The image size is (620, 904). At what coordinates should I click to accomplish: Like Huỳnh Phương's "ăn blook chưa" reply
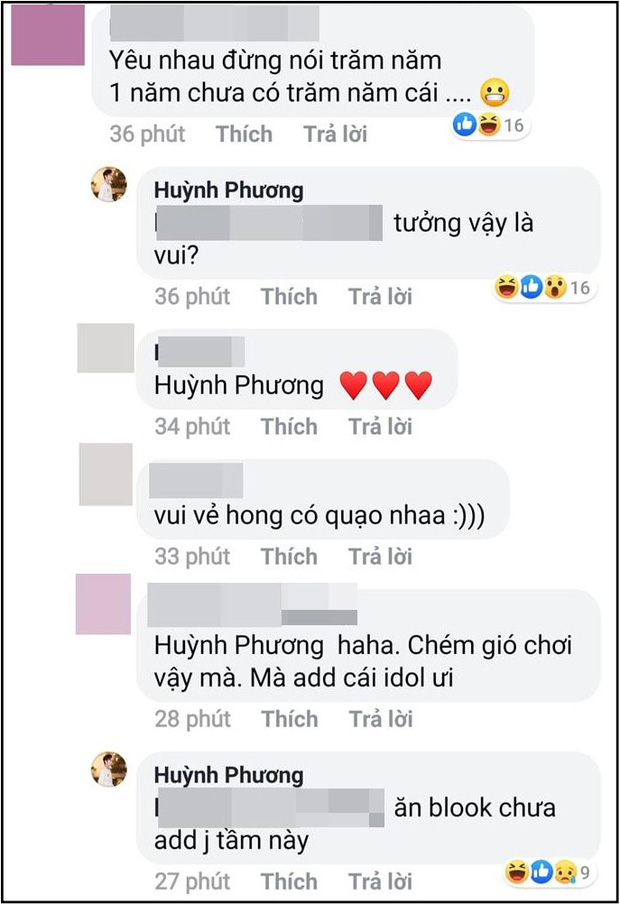tap(289, 882)
